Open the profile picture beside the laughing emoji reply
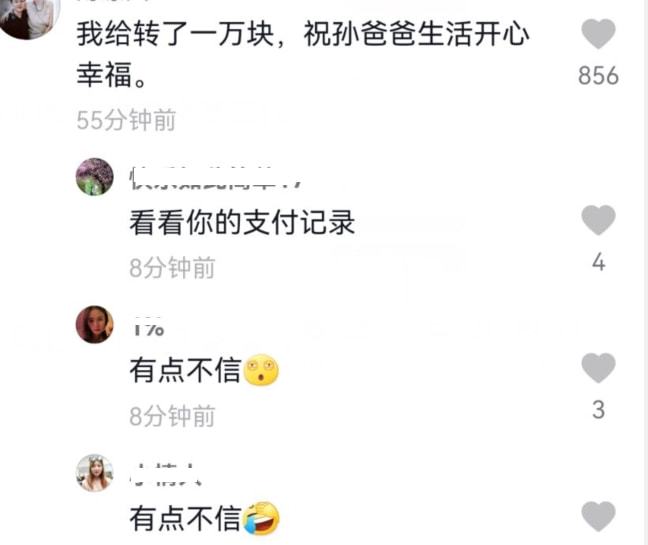648x545 pixels. (x=95, y=472)
